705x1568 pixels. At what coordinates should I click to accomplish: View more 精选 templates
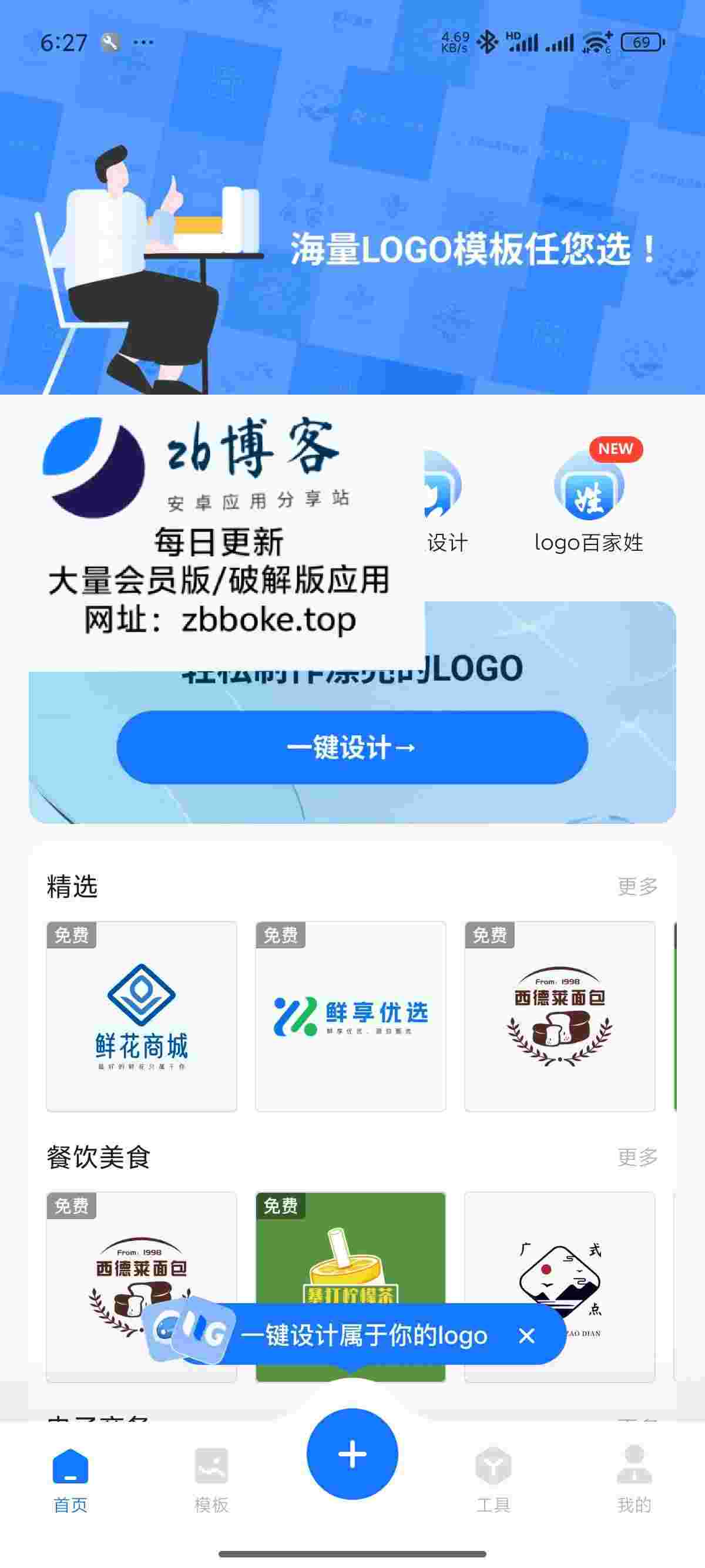(x=637, y=886)
